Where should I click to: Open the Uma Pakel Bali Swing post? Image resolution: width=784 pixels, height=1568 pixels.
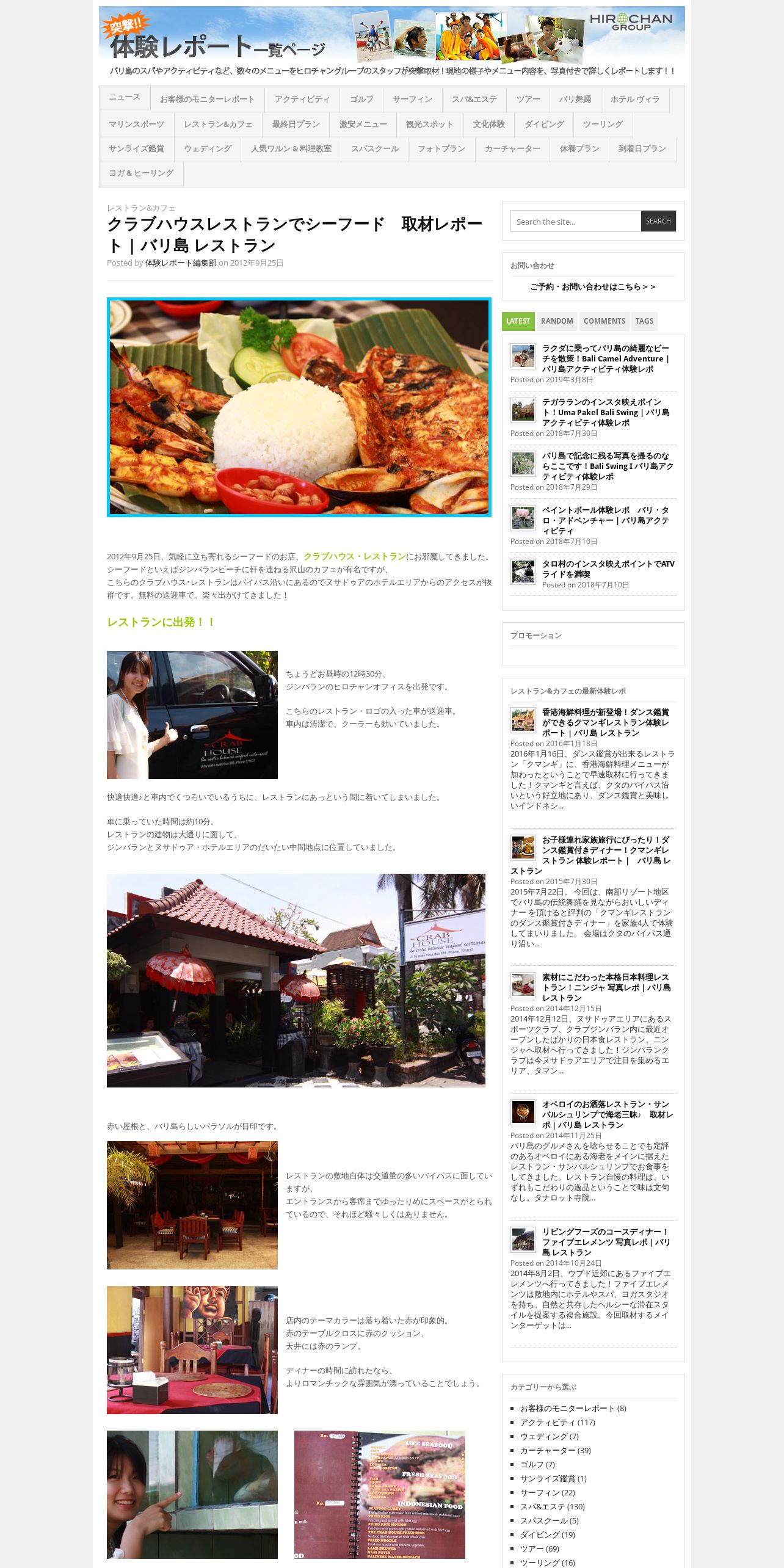[x=607, y=412]
